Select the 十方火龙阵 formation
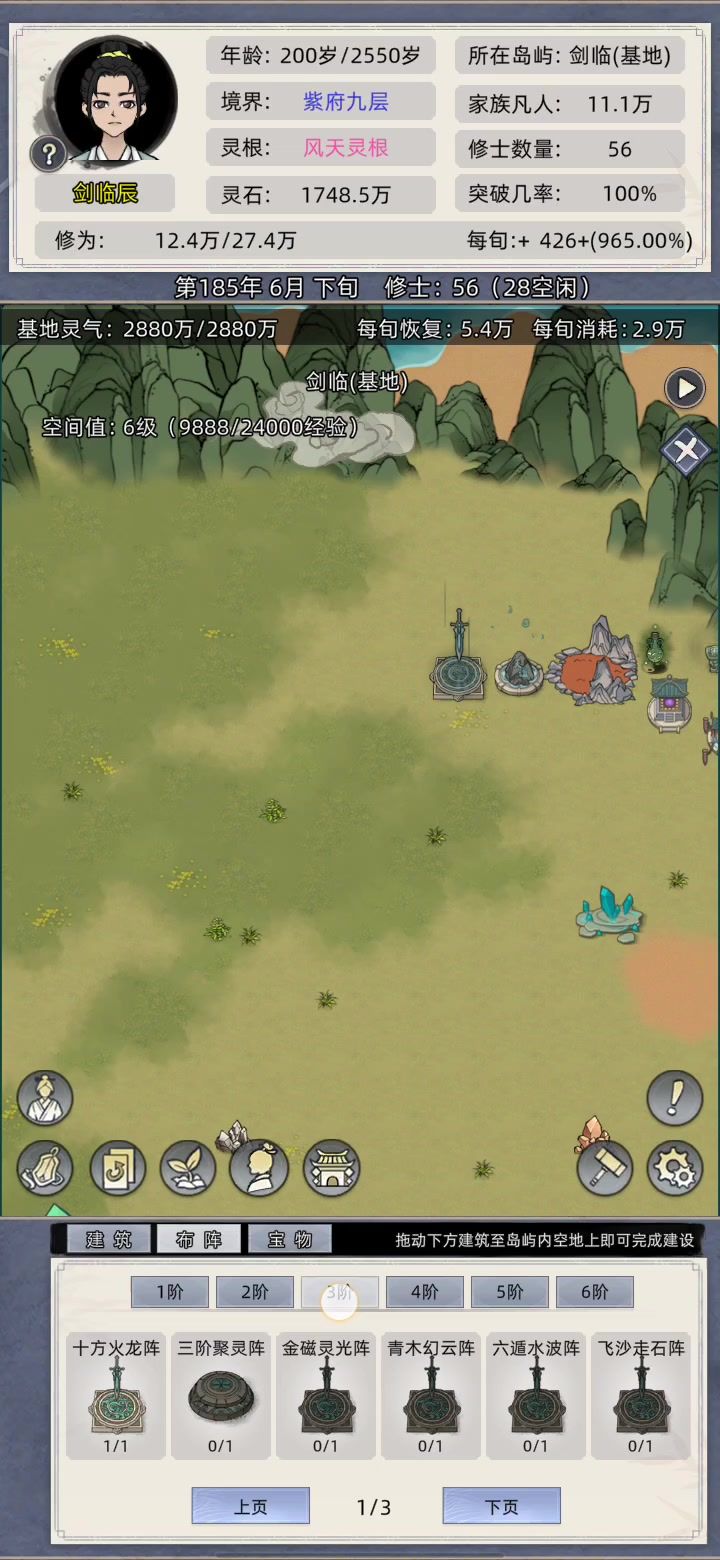This screenshot has width=720, height=1560. [x=116, y=1395]
